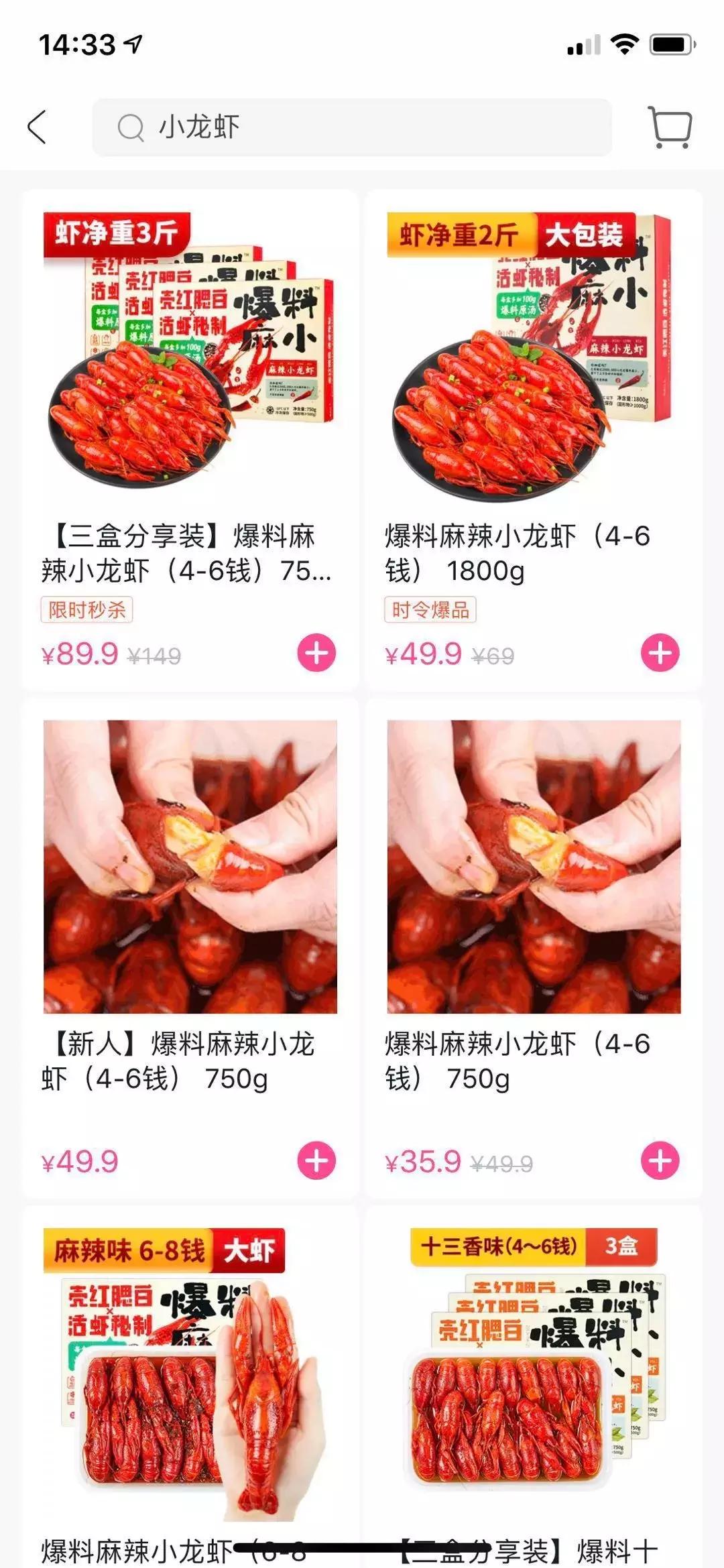
Task: Click the Wi-Fi icon in status bar
Action: click(625, 42)
